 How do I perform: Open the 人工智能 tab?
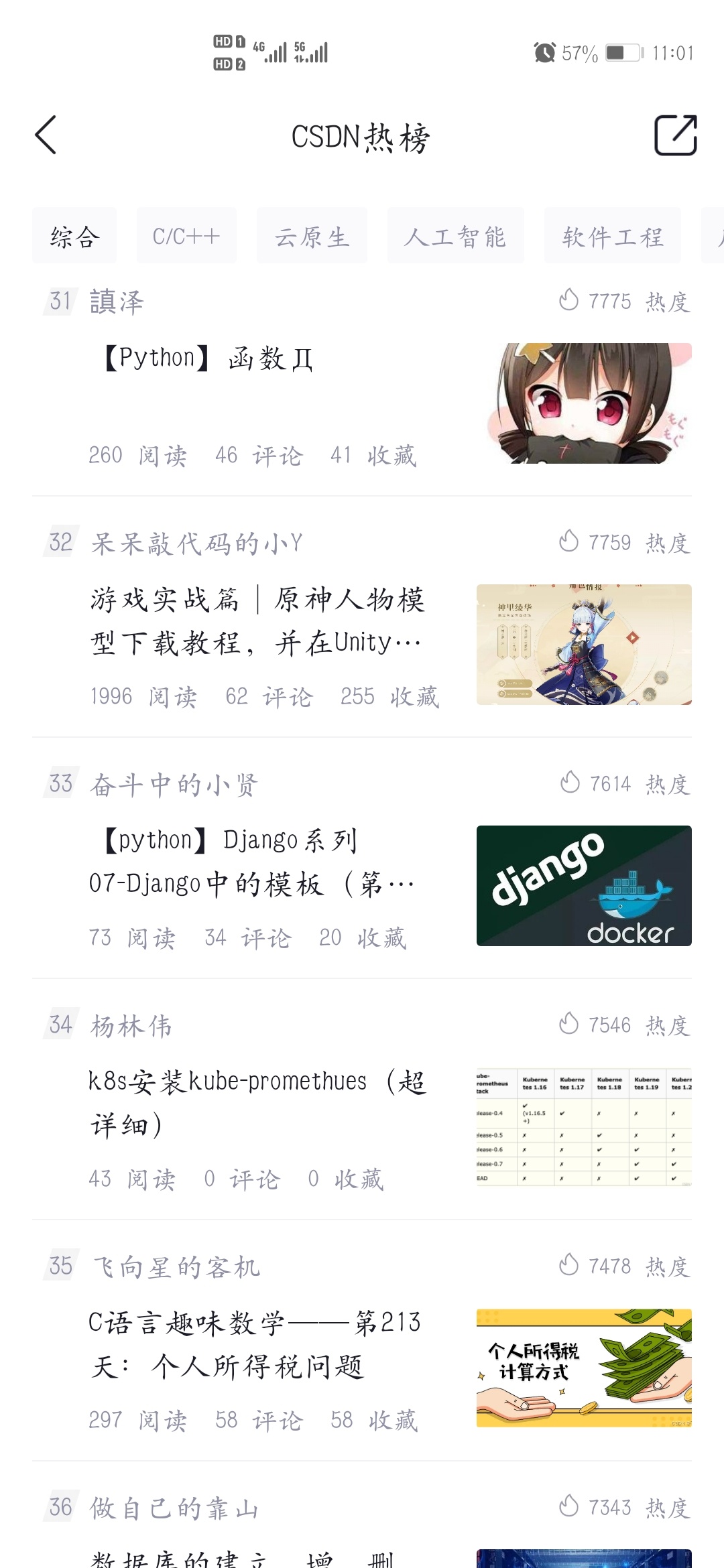pos(455,236)
